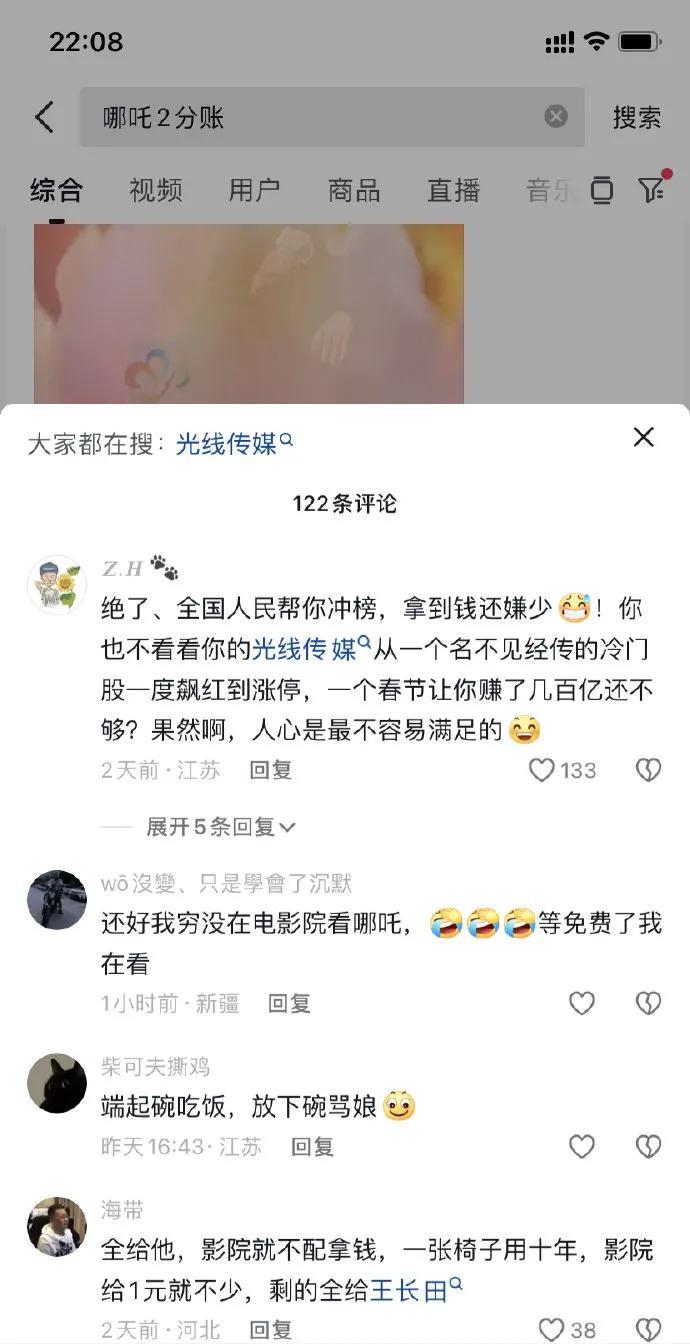
Task: Like 海带's comment with 38 likes
Action: tap(551, 1330)
